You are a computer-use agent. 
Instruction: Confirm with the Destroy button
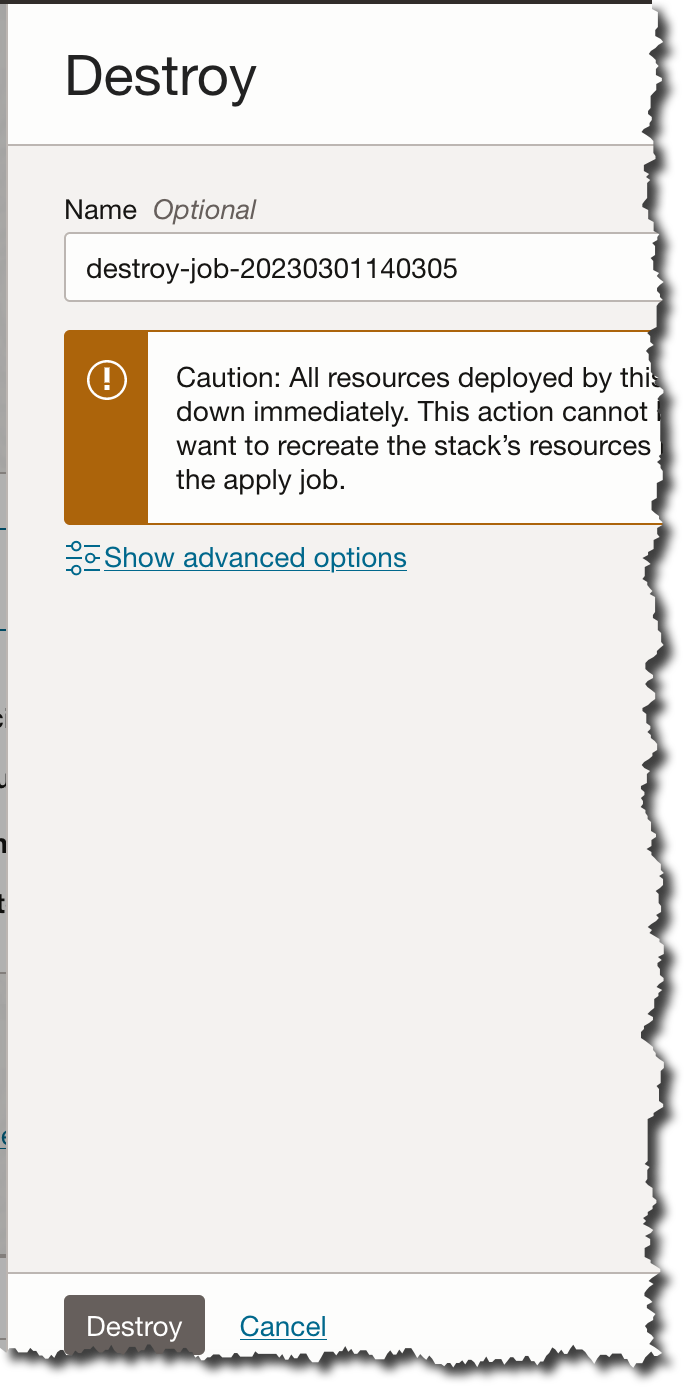134,1326
